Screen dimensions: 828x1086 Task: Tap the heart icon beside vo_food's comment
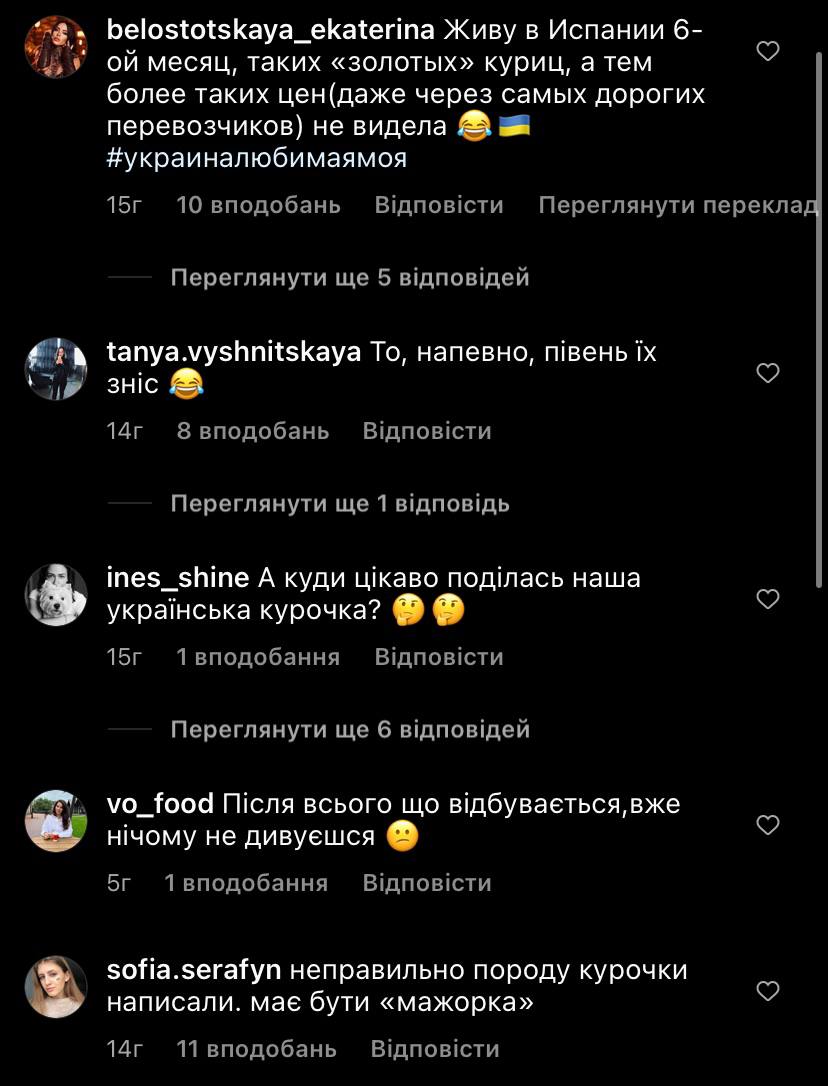[768, 825]
